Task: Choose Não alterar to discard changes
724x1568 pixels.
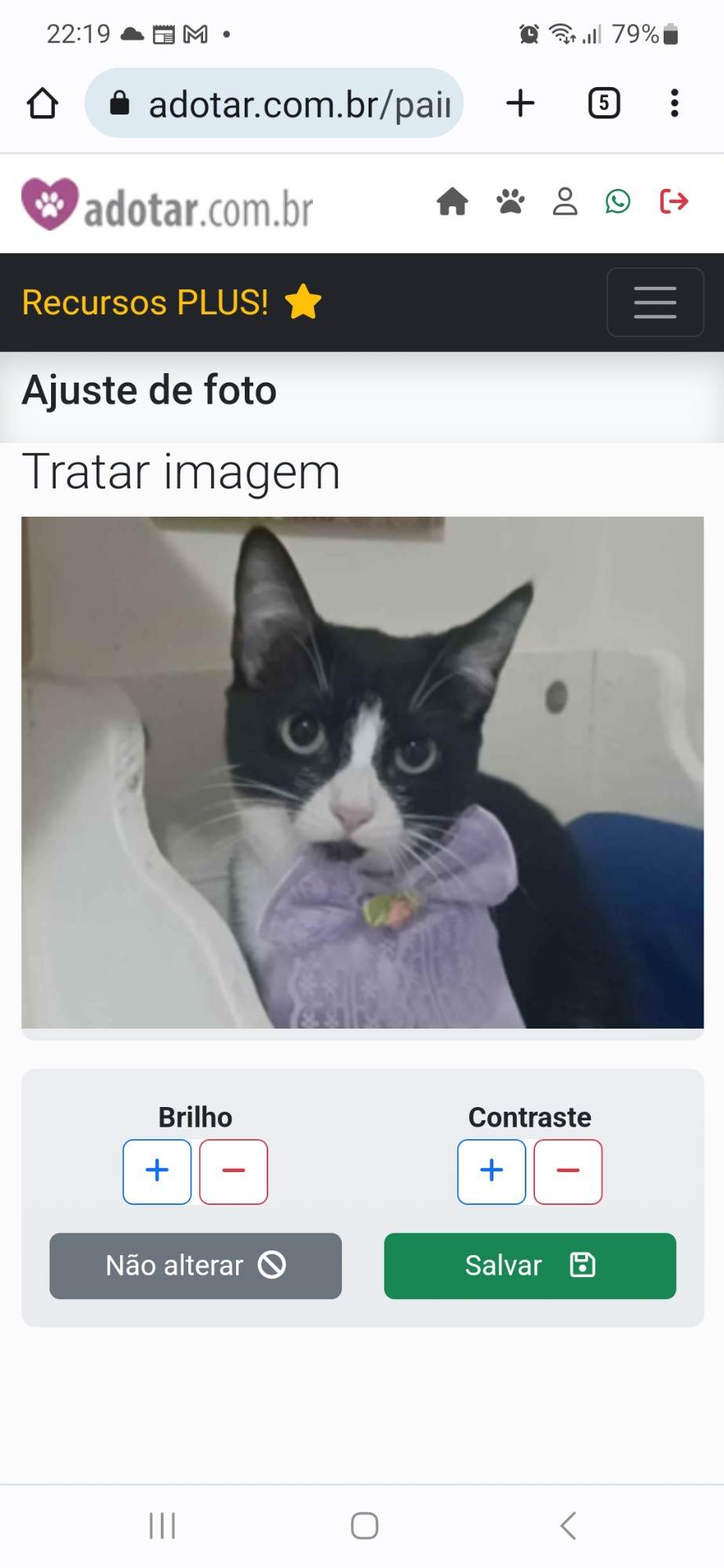Action: pyautogui.click(x=195, y=1265)
